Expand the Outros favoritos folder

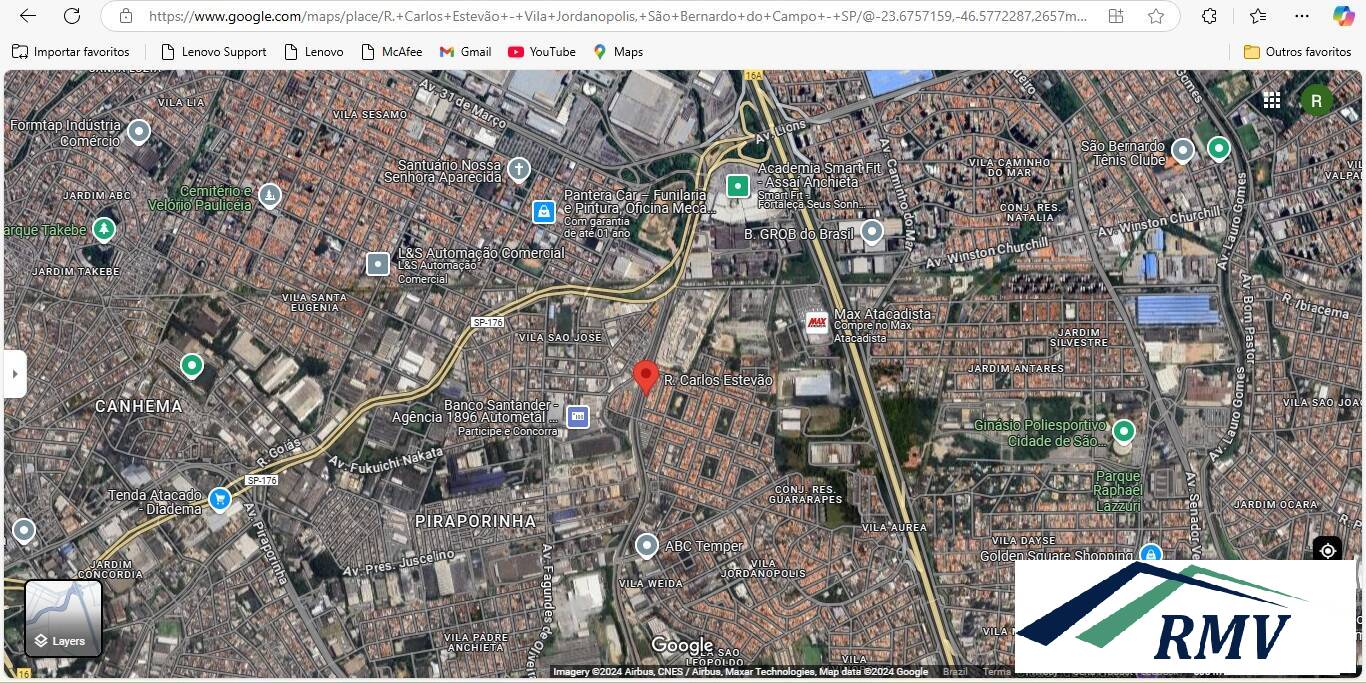1297,52
